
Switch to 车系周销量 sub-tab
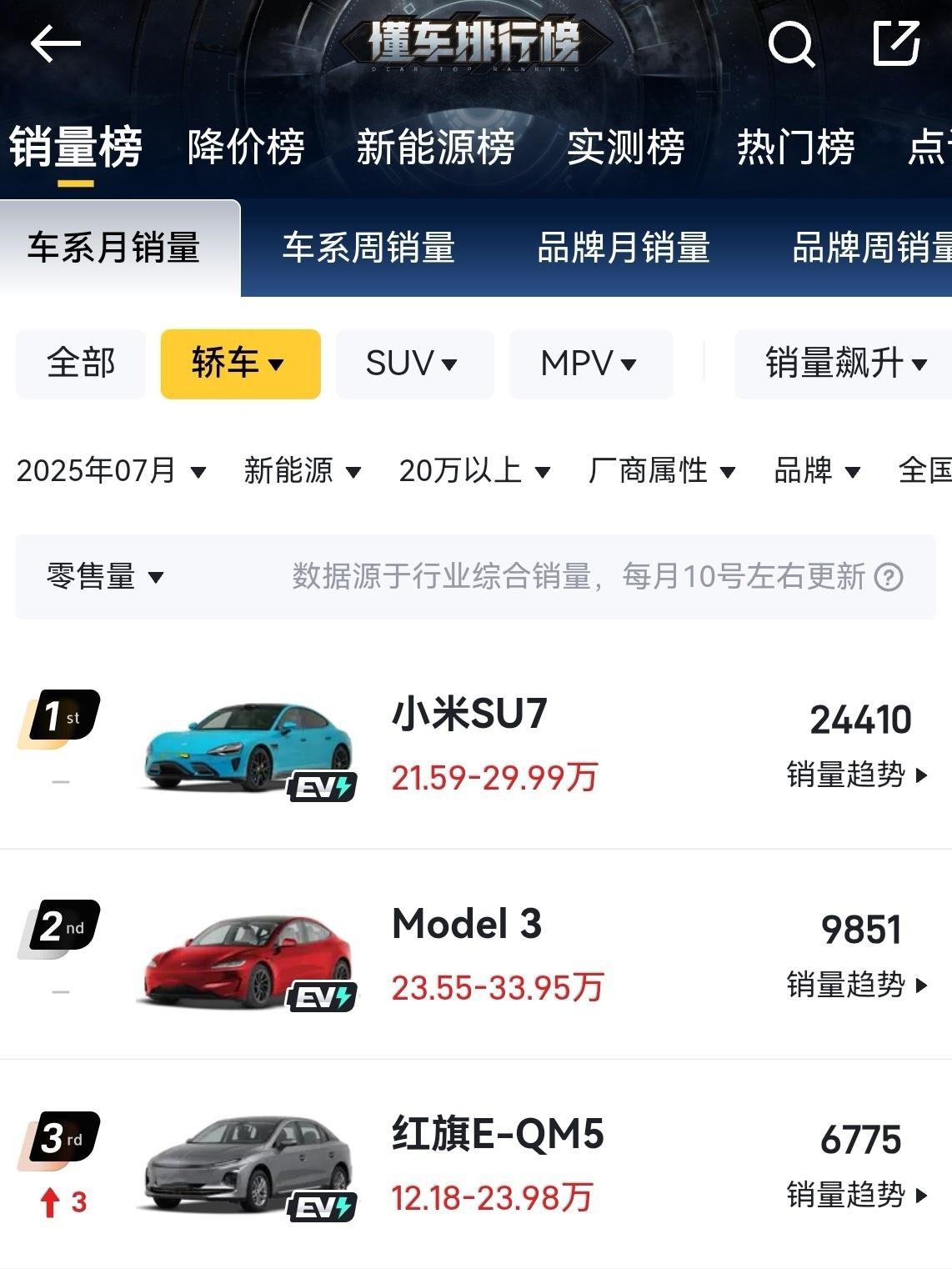tap(368, 248)
